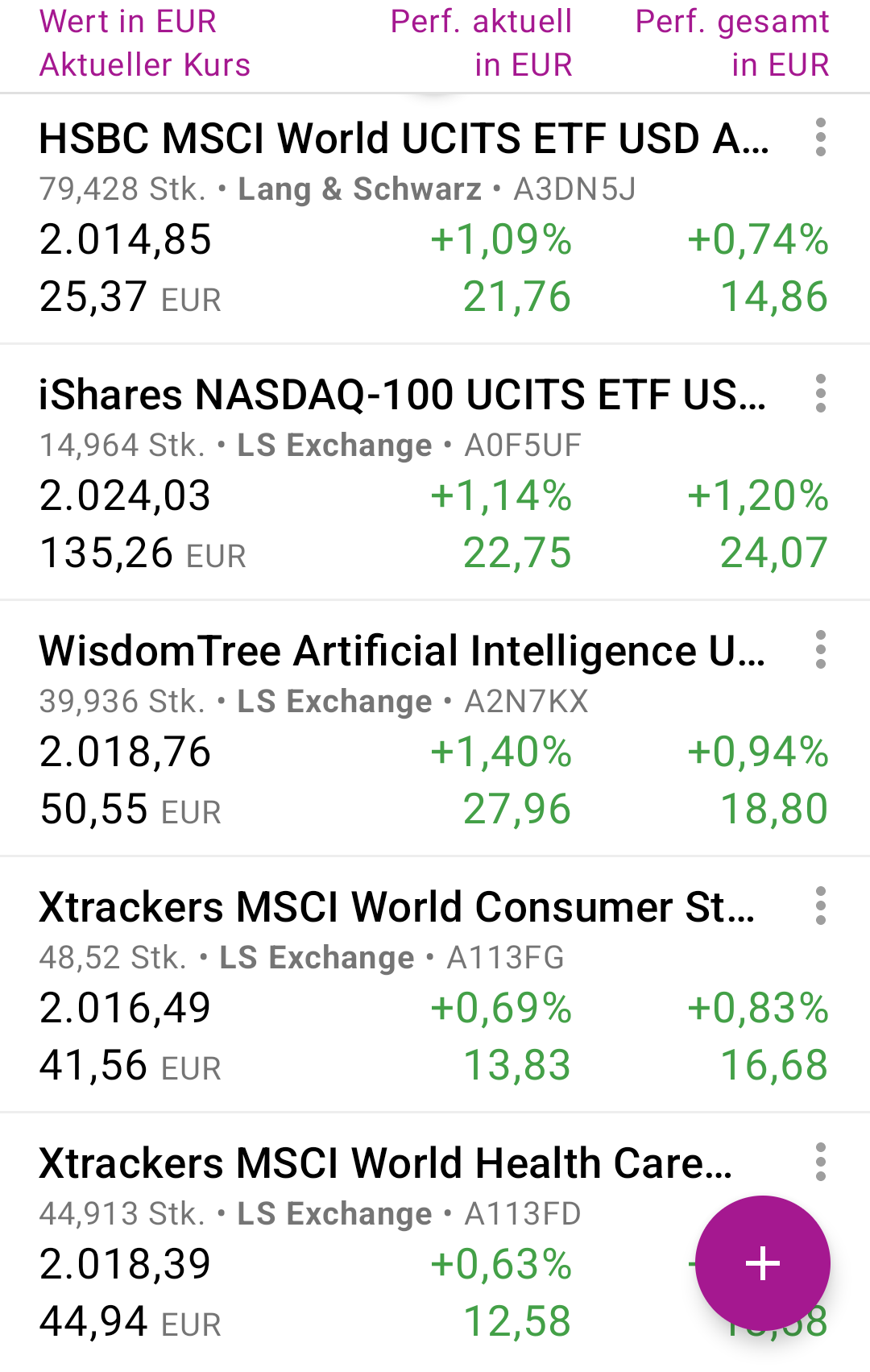Select the WisdomTree Artificial Intelligence holding
The width and height of the screenshot is (870, 1372).
click(x=403, y=651)
